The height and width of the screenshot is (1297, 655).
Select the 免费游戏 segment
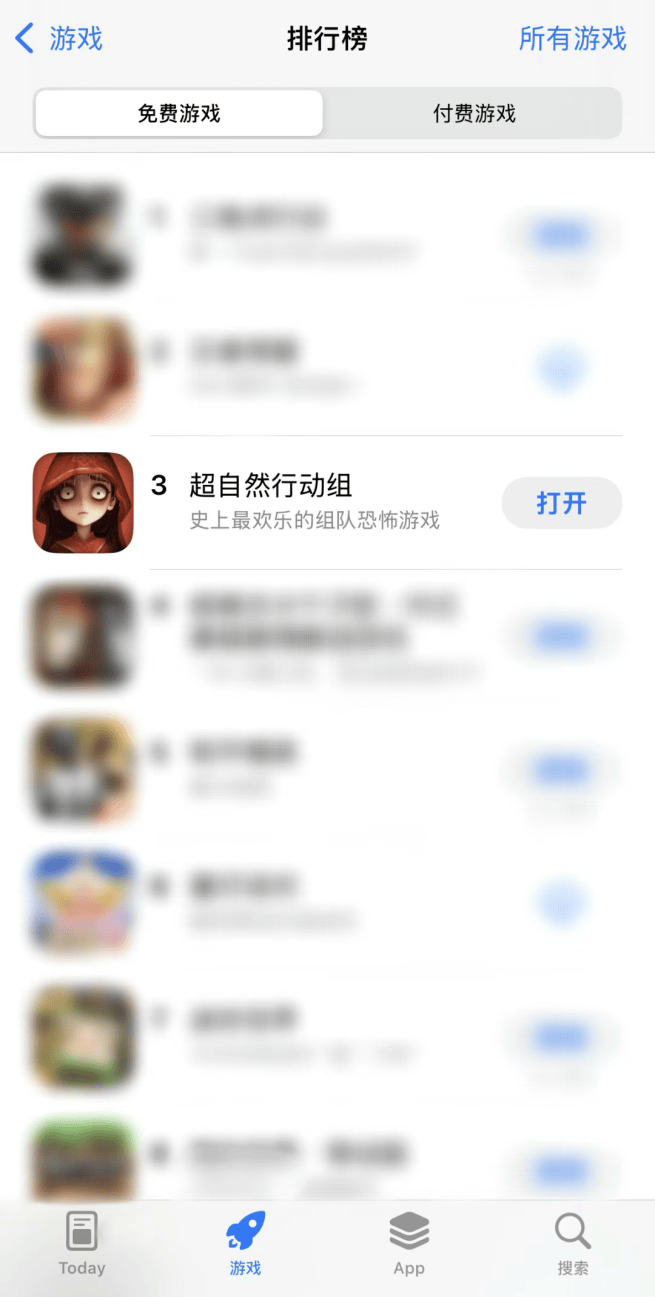click(179, 113)
